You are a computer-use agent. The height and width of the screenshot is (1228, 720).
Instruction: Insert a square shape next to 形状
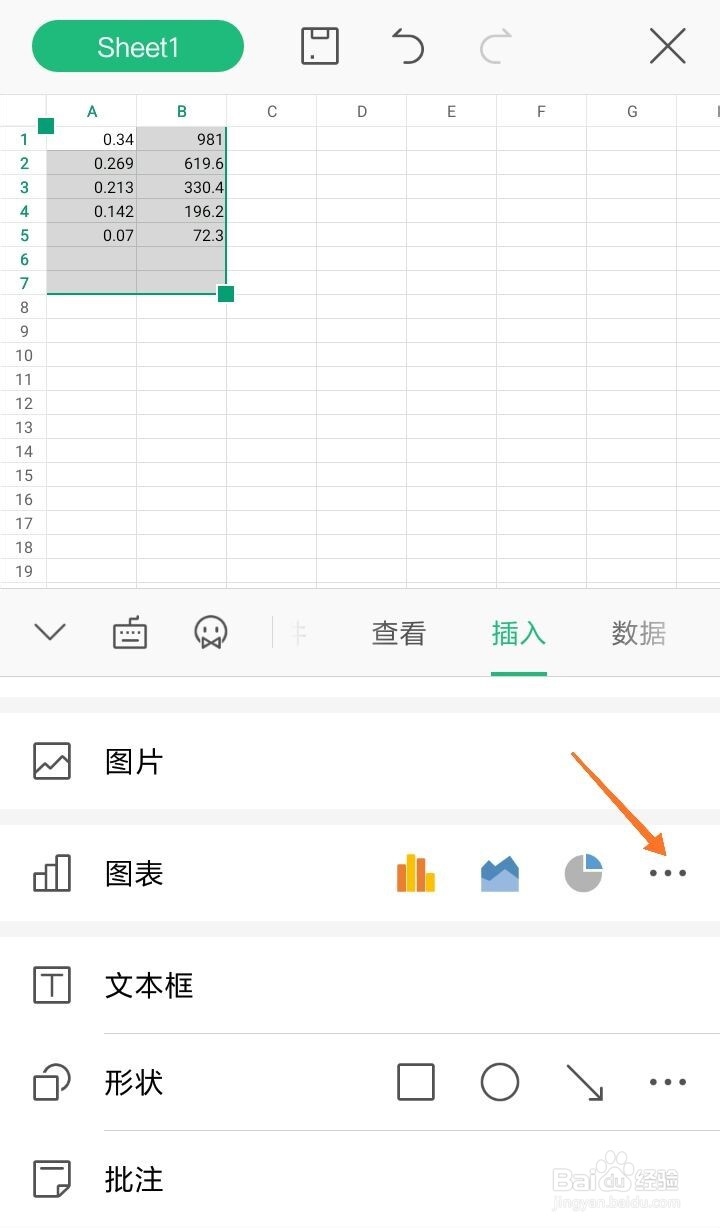pyautogui.click(x=415, y=1082)
